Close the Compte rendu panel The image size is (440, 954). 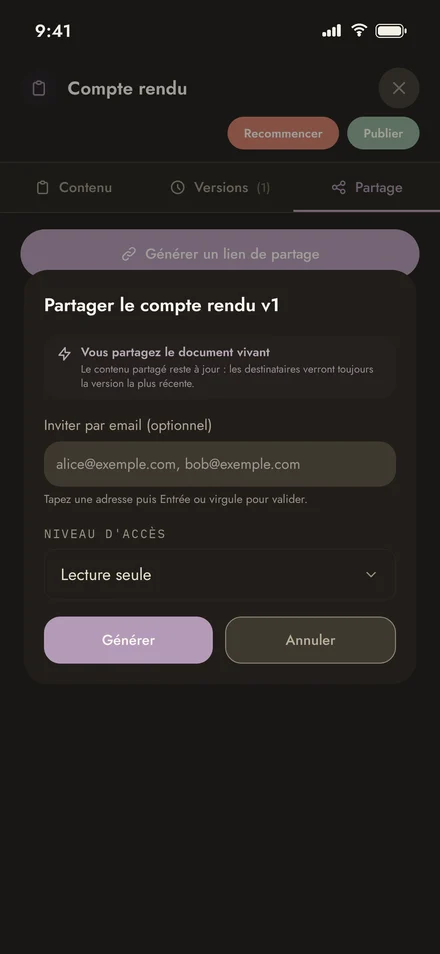click(399, 88)
